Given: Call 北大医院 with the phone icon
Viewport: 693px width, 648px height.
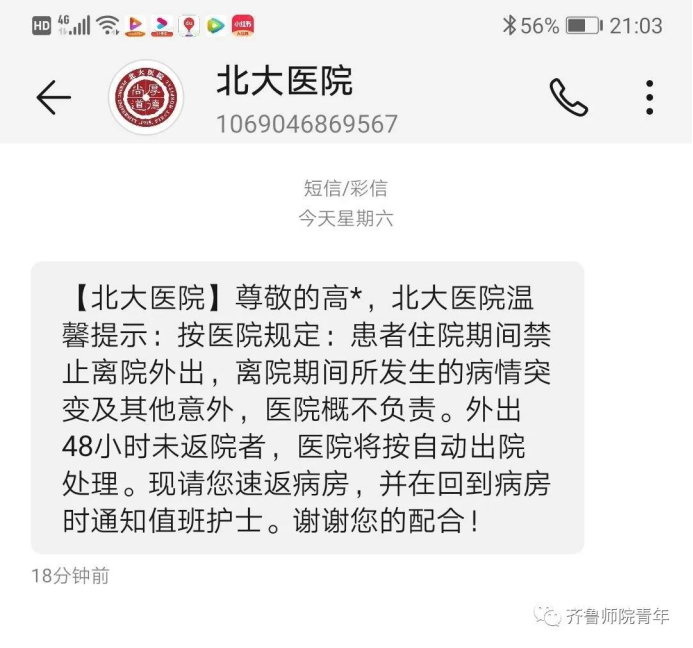Looking at the screenshot, I should [x=568, y=97].
